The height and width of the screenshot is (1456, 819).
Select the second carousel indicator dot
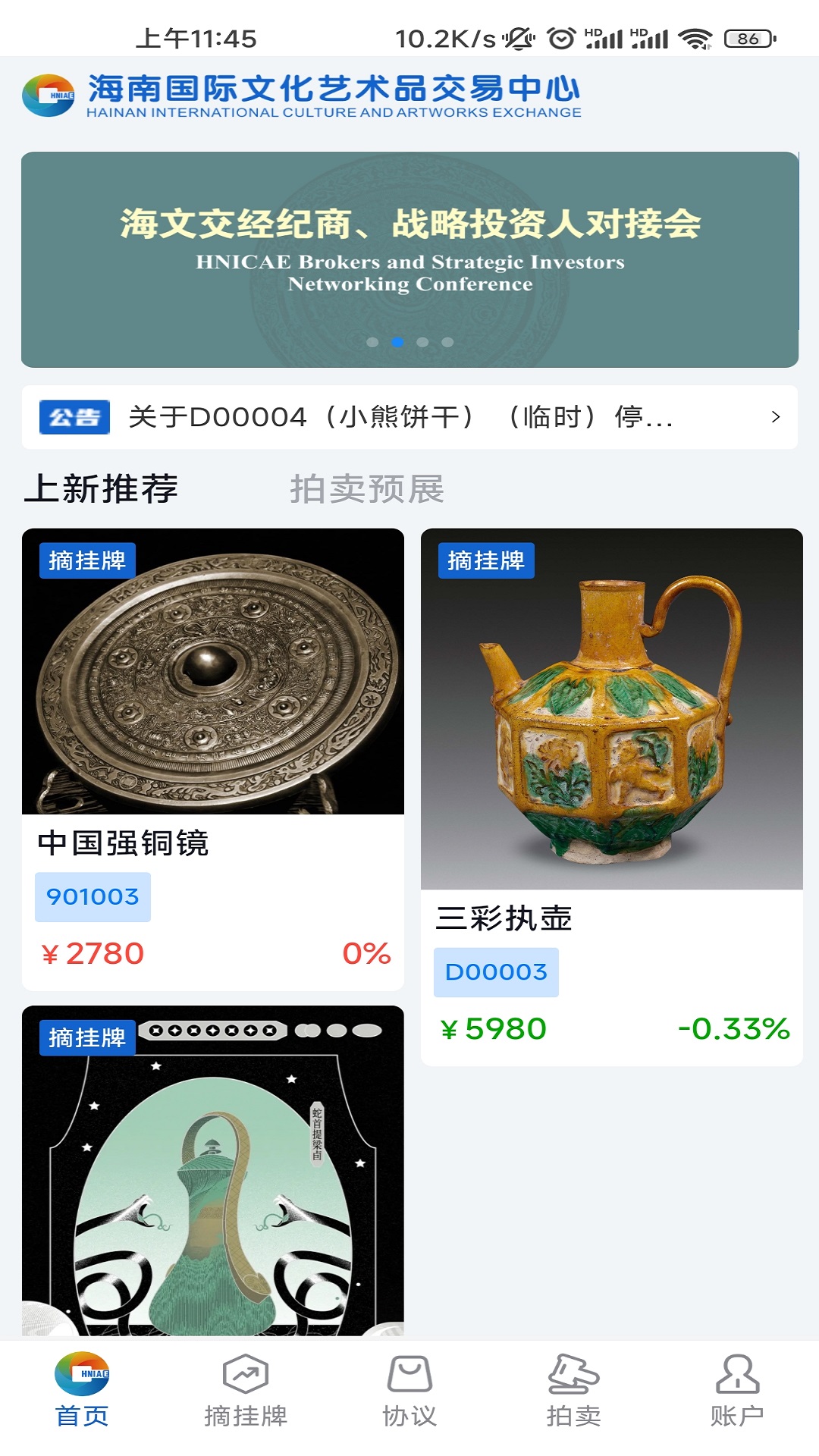point(397,343)
